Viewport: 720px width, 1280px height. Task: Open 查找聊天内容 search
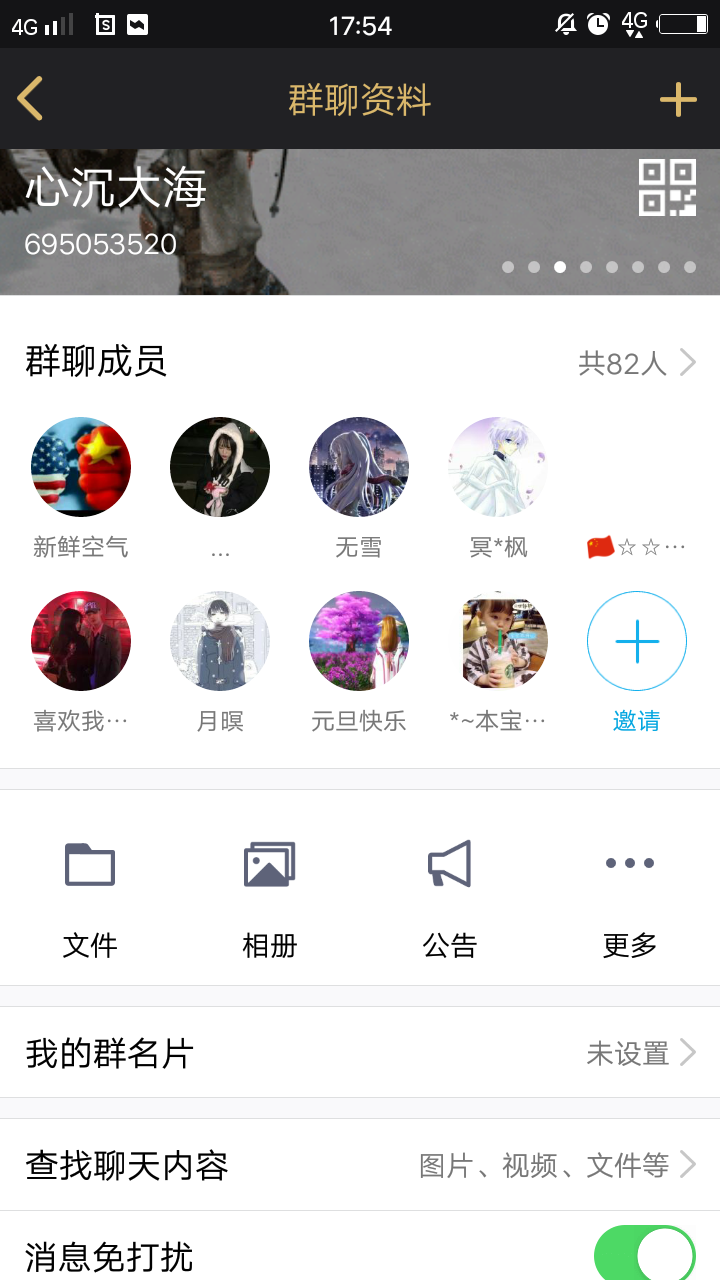(360, 1165)
